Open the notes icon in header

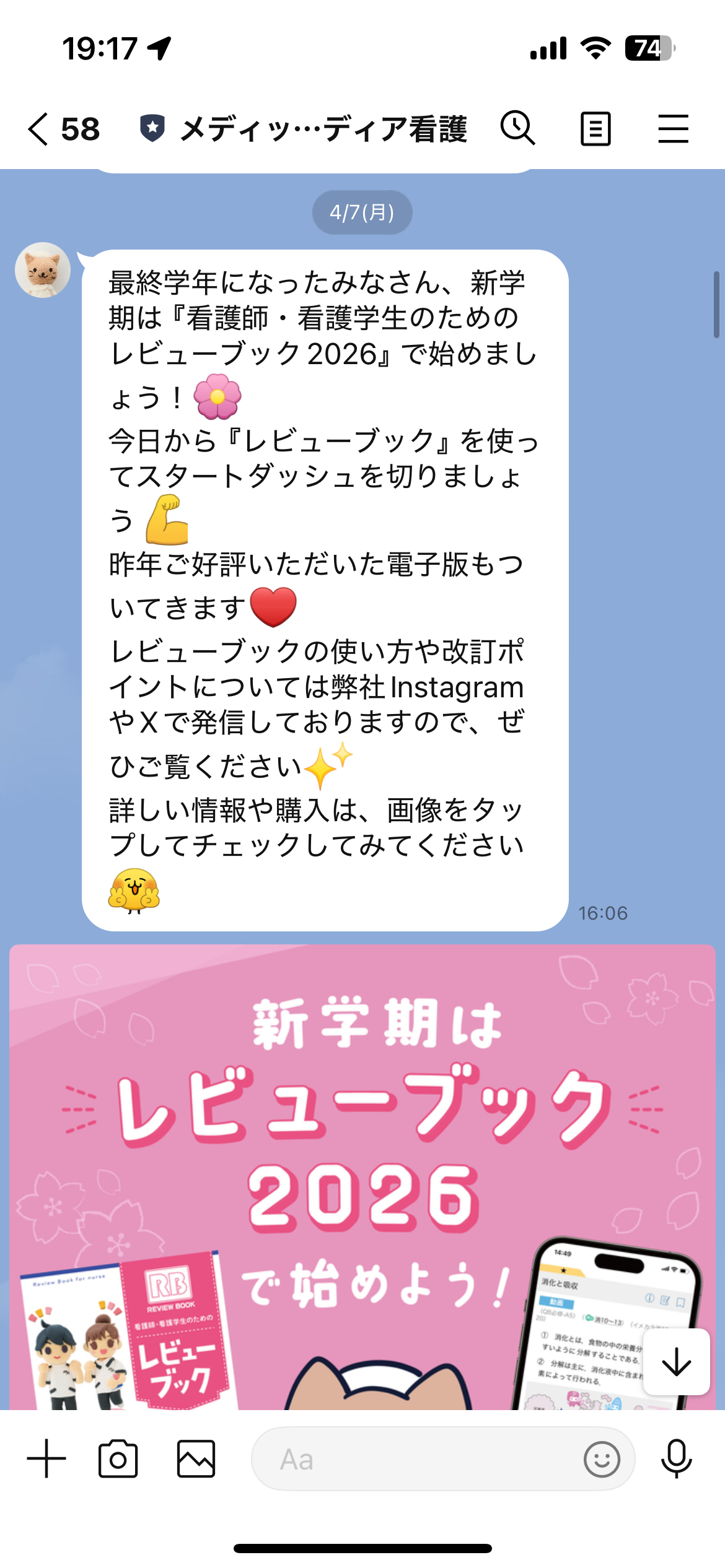click(595, 129)
